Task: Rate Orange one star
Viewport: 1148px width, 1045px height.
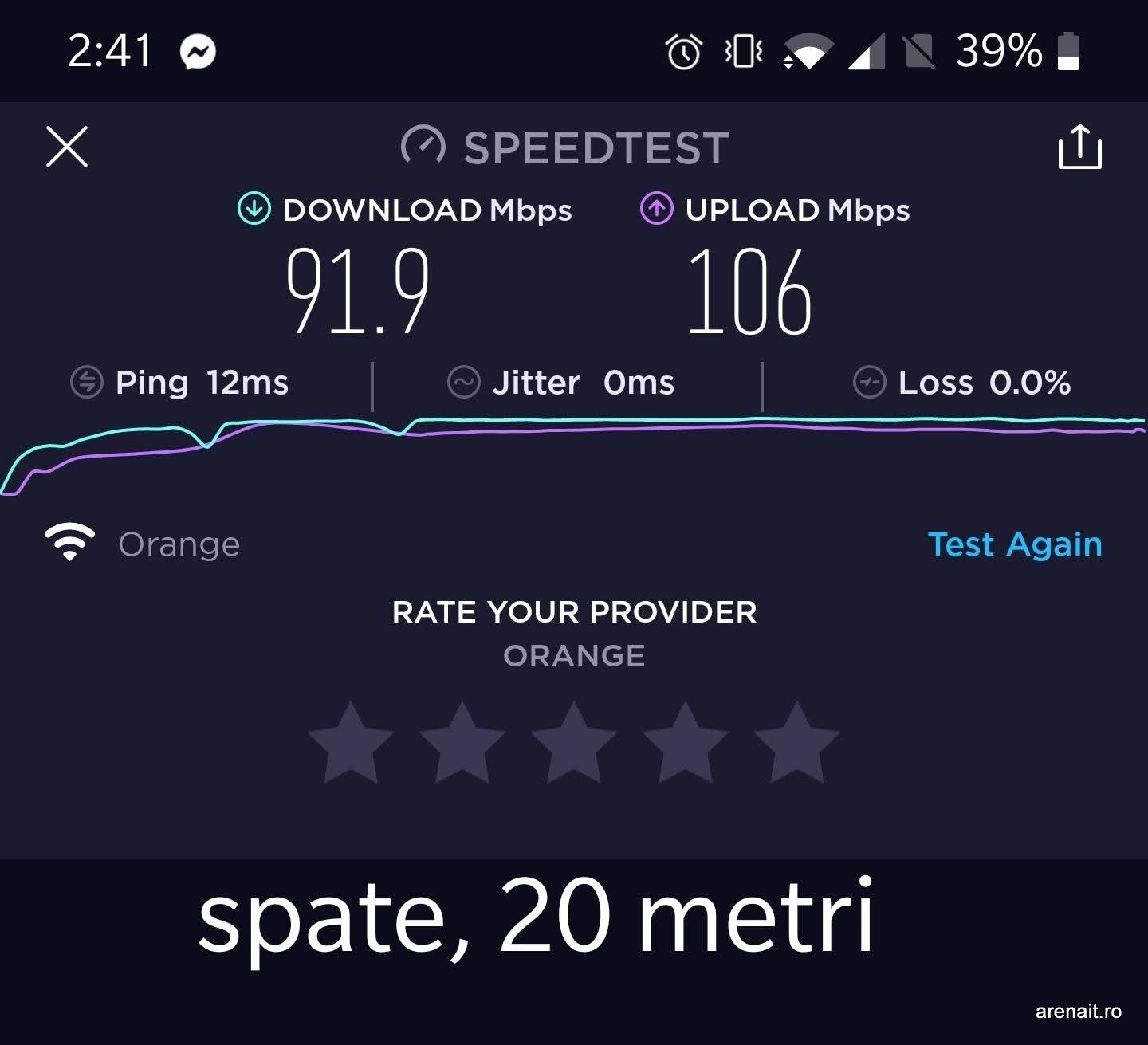Action: click(351, 743)
